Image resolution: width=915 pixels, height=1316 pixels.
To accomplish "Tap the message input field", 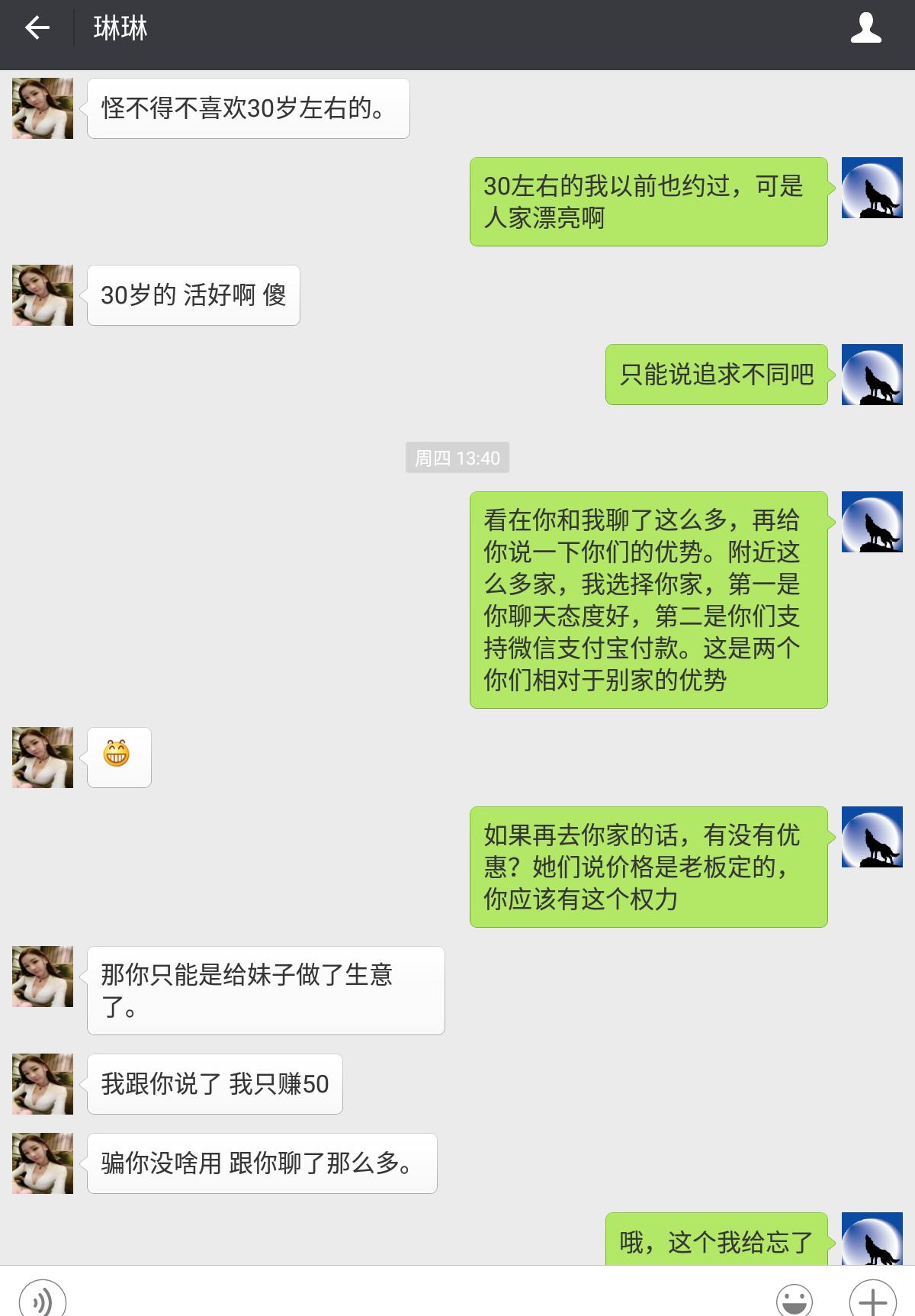I will click(x=419, y=1297).
